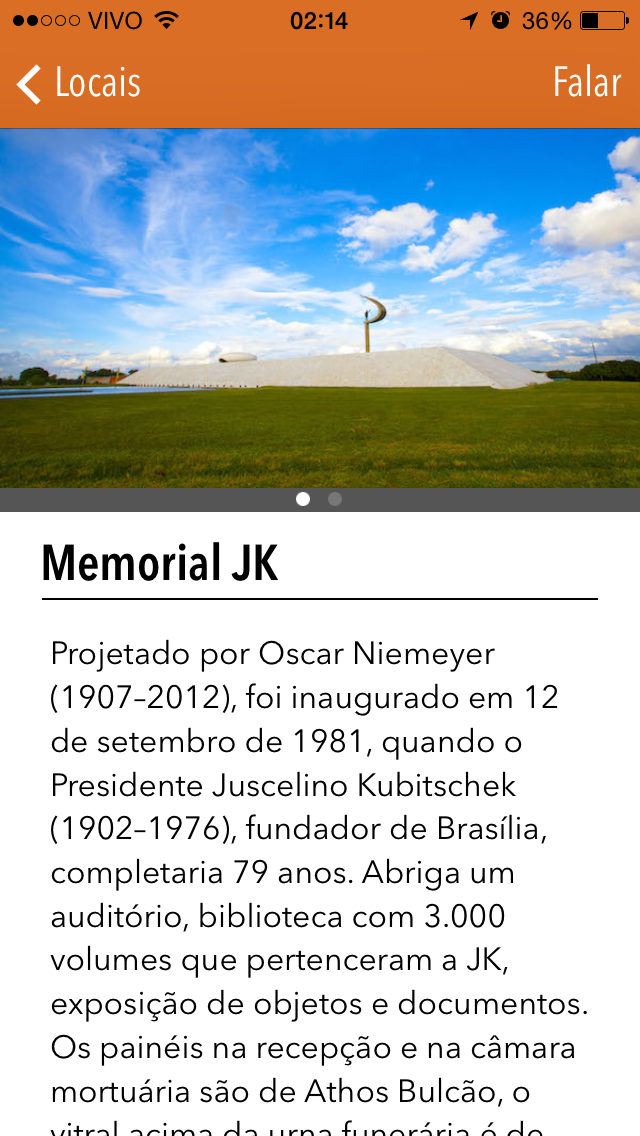
Task: Tap the Falar button
Action: coord(587,84)
